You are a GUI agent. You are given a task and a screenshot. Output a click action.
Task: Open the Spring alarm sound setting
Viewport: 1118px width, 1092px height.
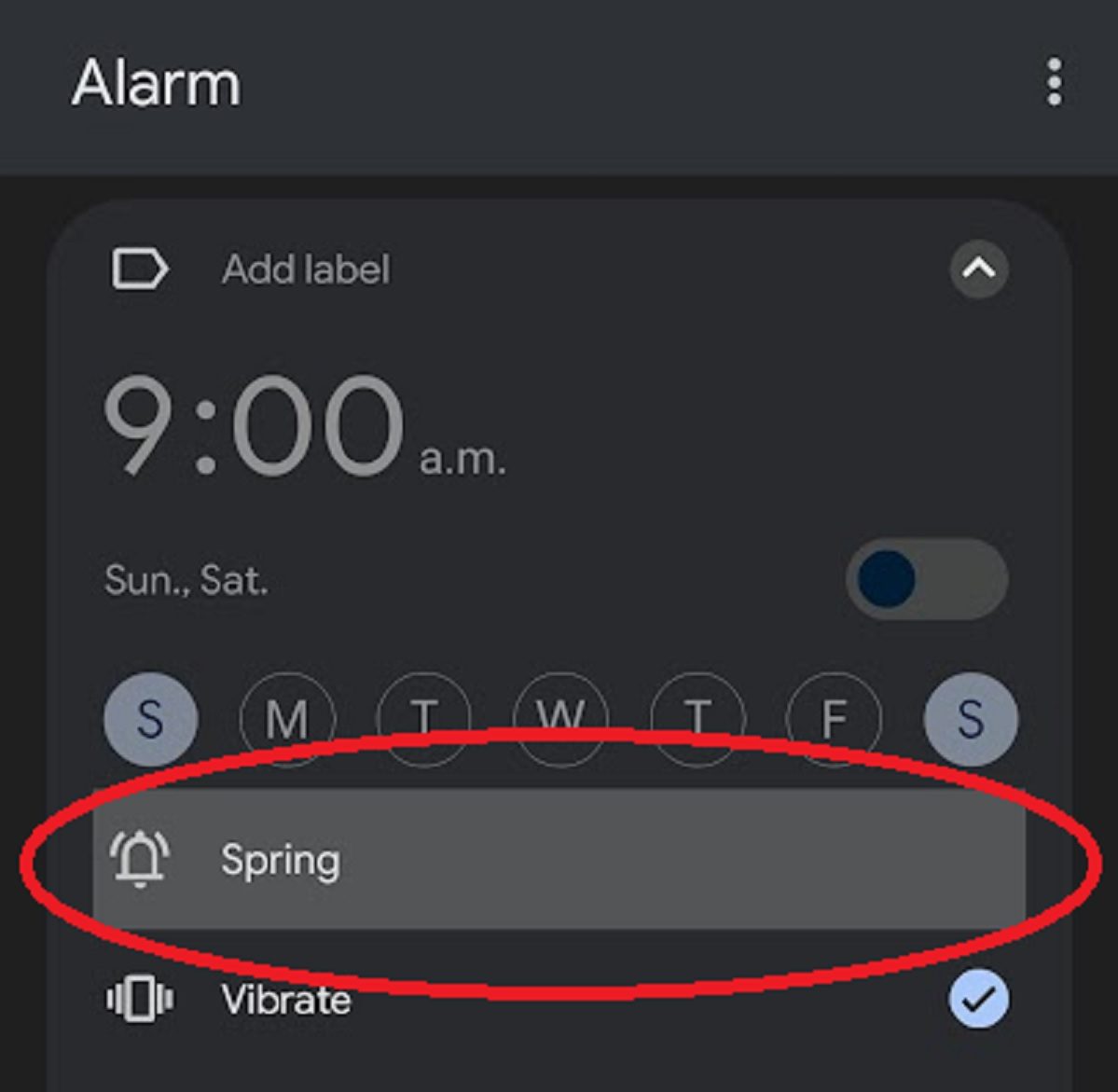pos(559,859)
